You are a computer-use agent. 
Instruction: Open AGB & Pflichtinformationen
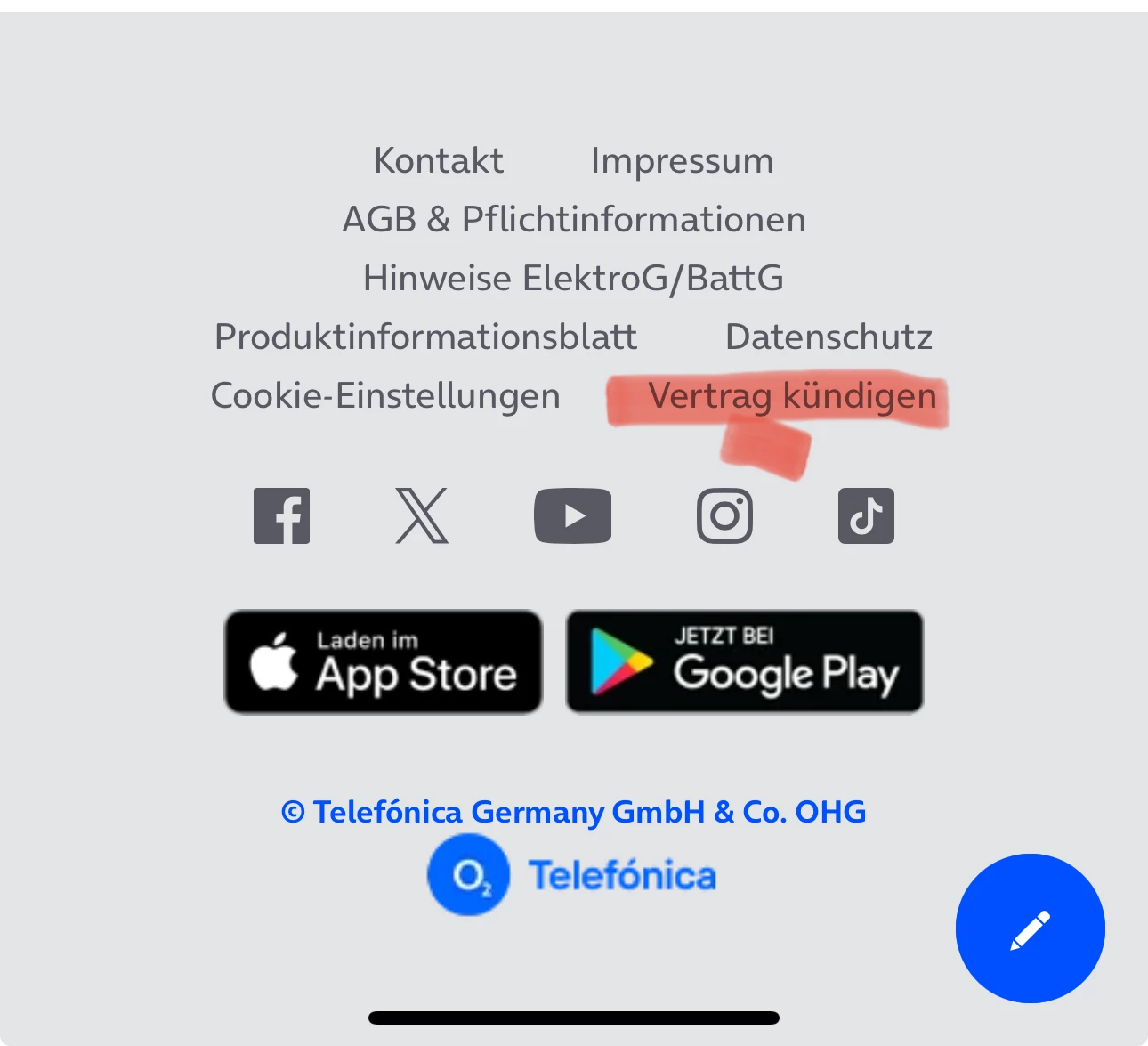(x=574, y=220)
